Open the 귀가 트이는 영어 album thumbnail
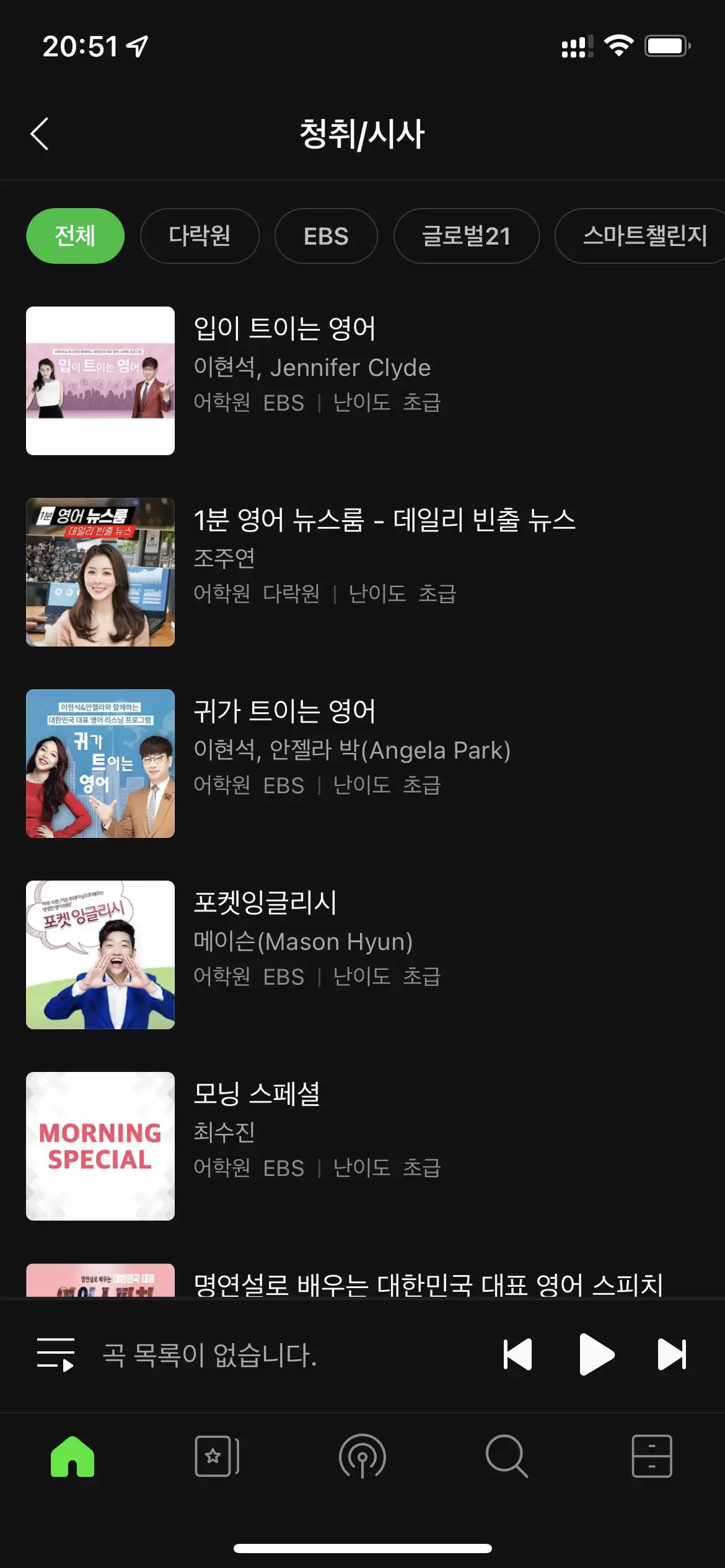This screenshot has width=725, height=1568. coord(100,764)
